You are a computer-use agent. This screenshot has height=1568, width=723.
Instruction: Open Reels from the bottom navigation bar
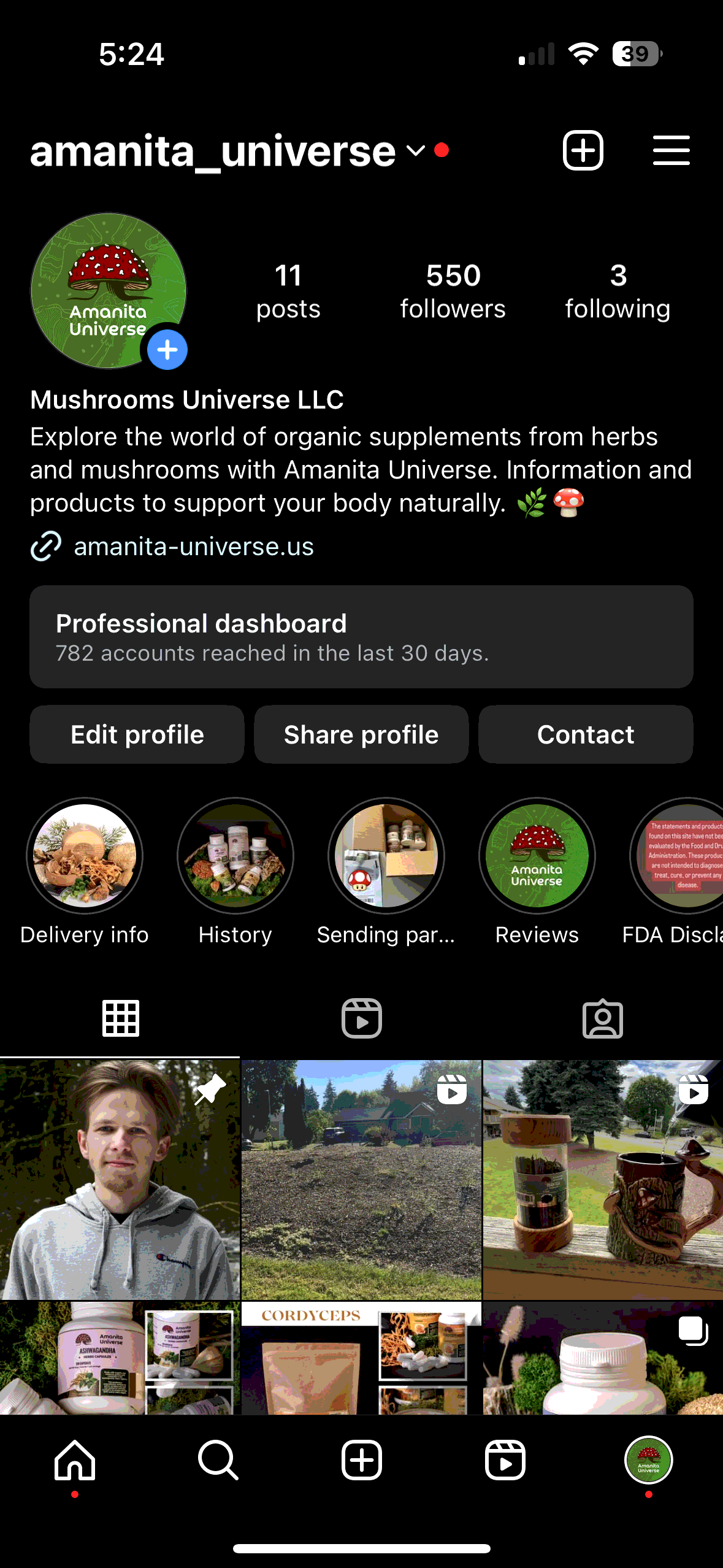pos(505,1460)
